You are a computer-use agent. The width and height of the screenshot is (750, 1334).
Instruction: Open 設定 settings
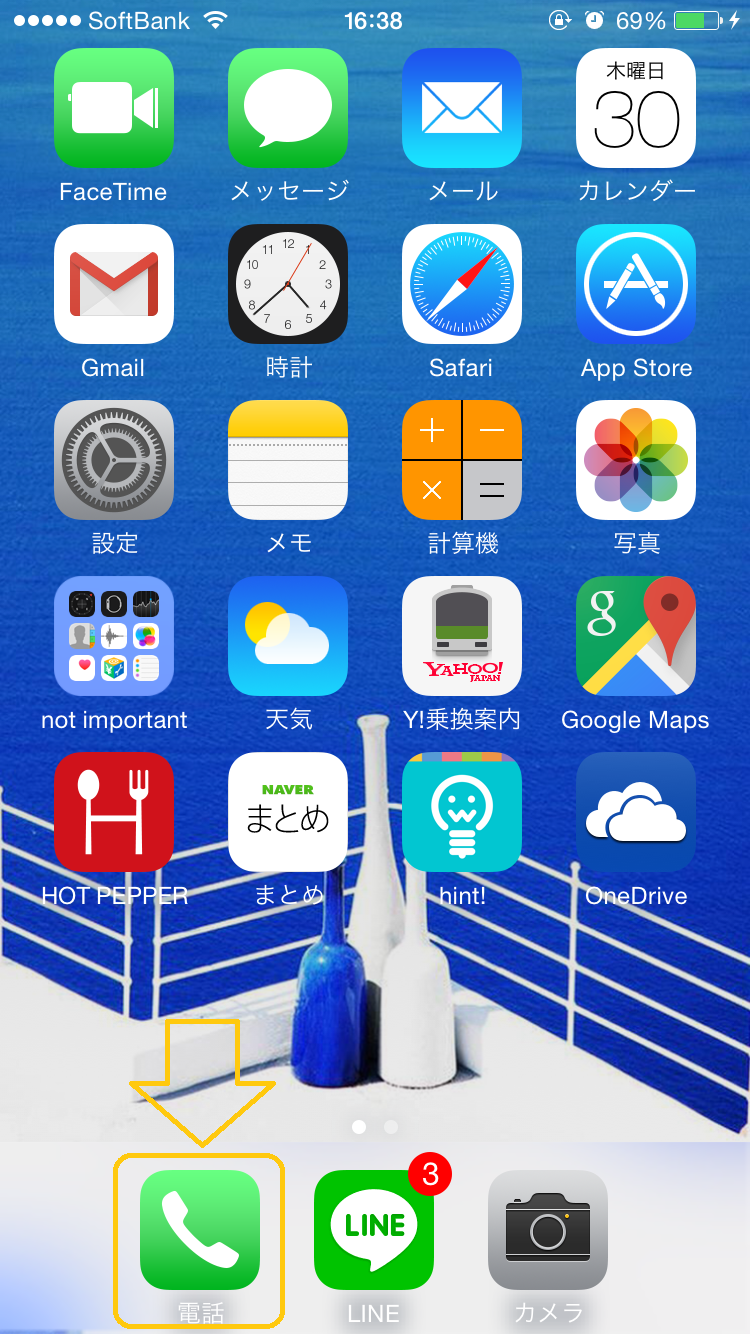click(x=113, y=460)
